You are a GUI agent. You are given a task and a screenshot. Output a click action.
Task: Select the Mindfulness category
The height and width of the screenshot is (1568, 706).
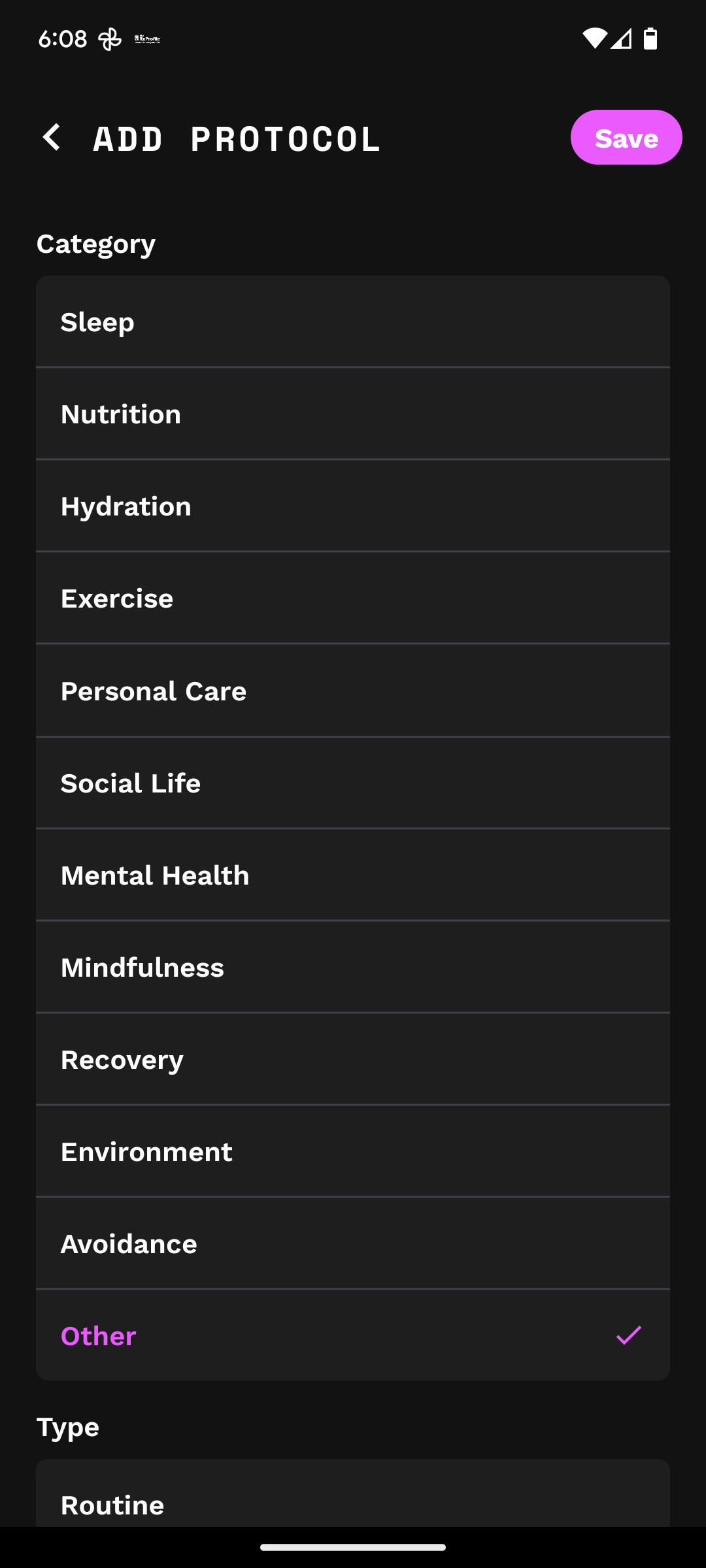coord(353,967)
